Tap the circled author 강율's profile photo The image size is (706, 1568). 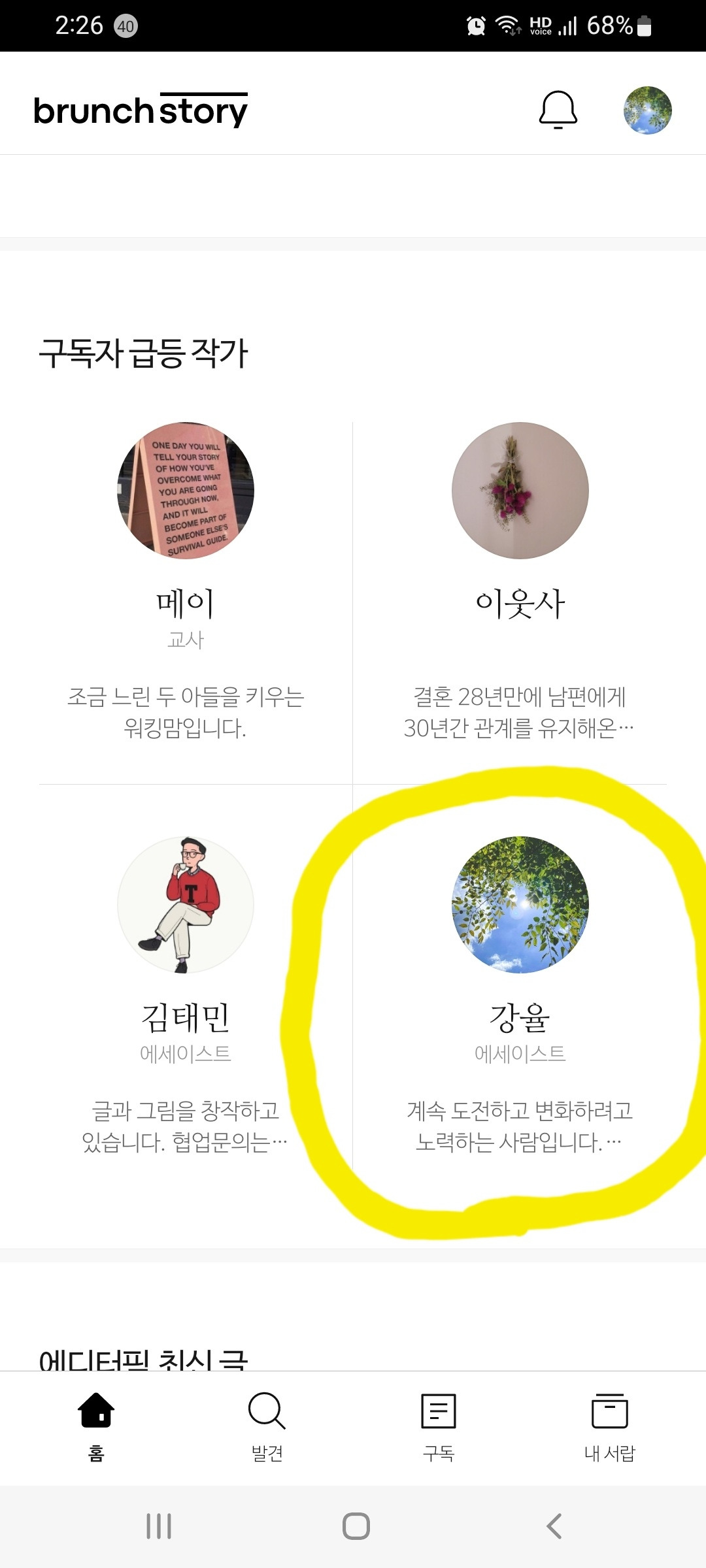pyautogui.click(x=521, y=905)
